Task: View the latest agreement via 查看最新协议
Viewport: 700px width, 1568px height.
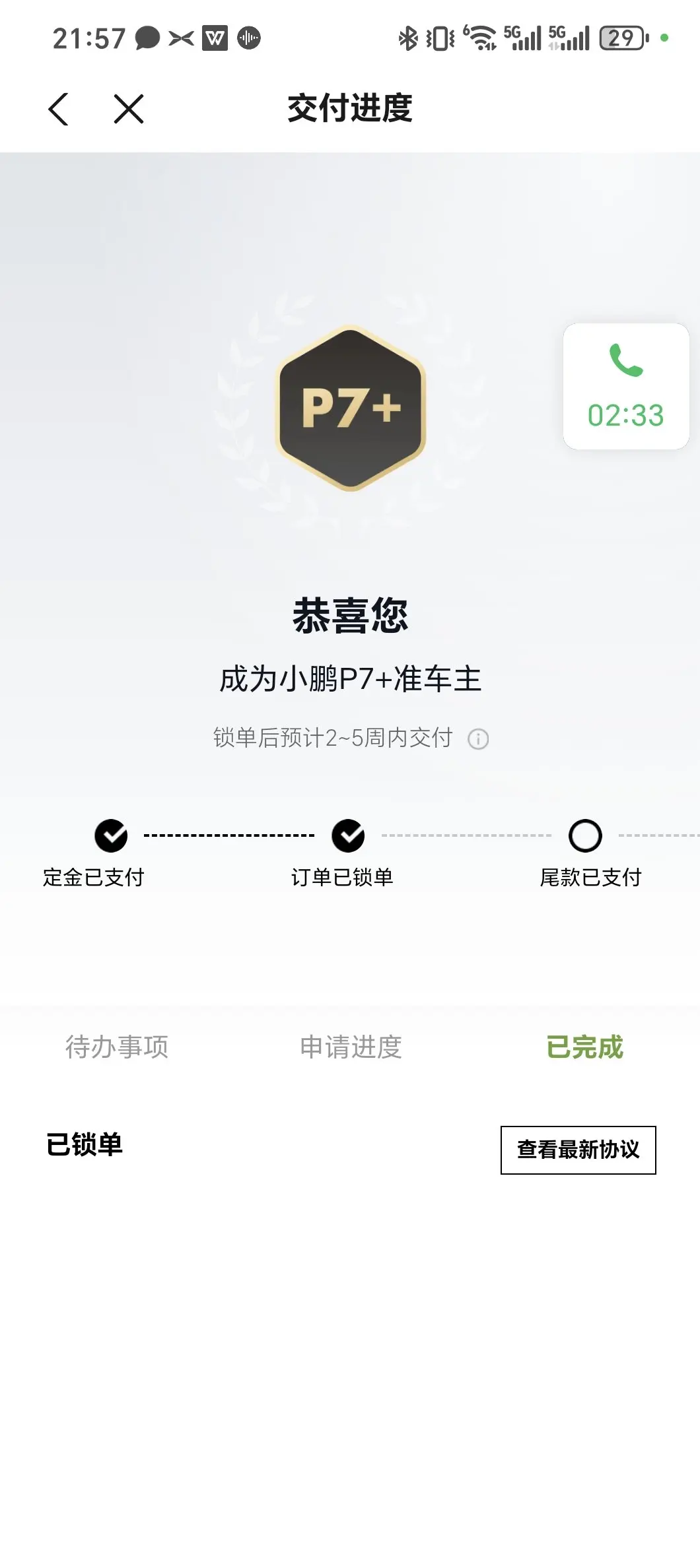Action: point(578,1150)
